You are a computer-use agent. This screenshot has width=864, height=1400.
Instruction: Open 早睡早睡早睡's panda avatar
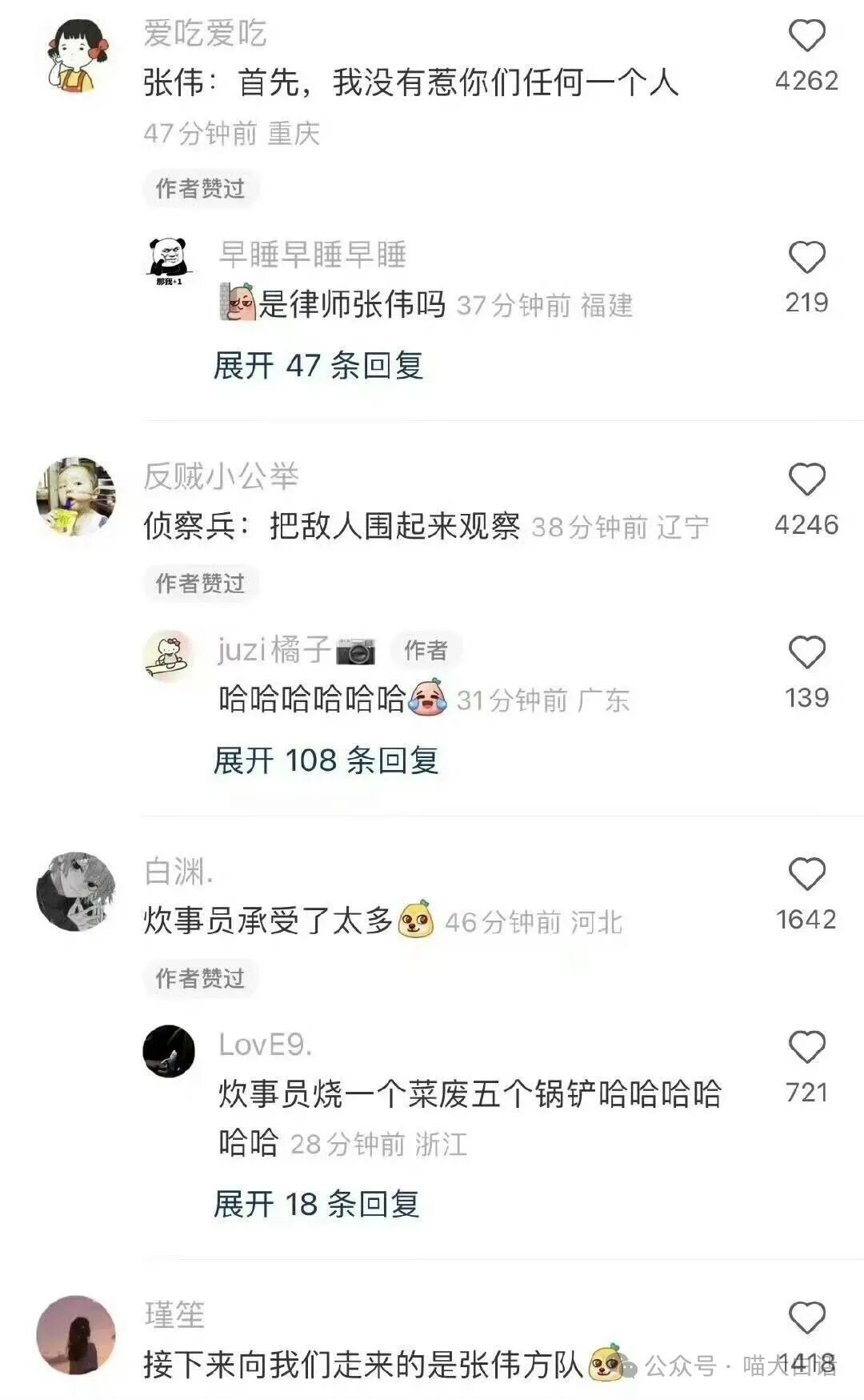tap(169, 261)
